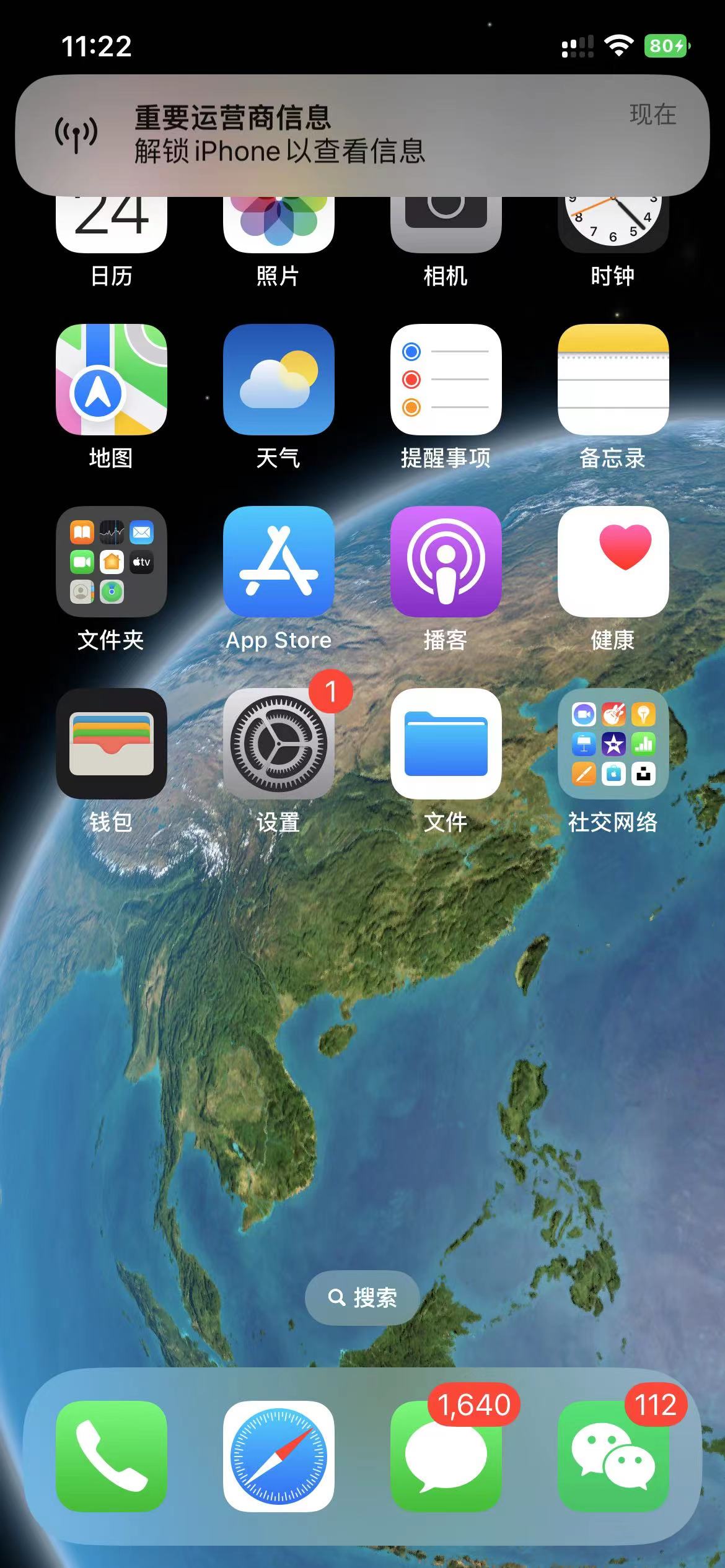Image resolution: width=725 pixels, height=1568 pixels.
Task: Launch the App Store
Action: click(278, 562)
